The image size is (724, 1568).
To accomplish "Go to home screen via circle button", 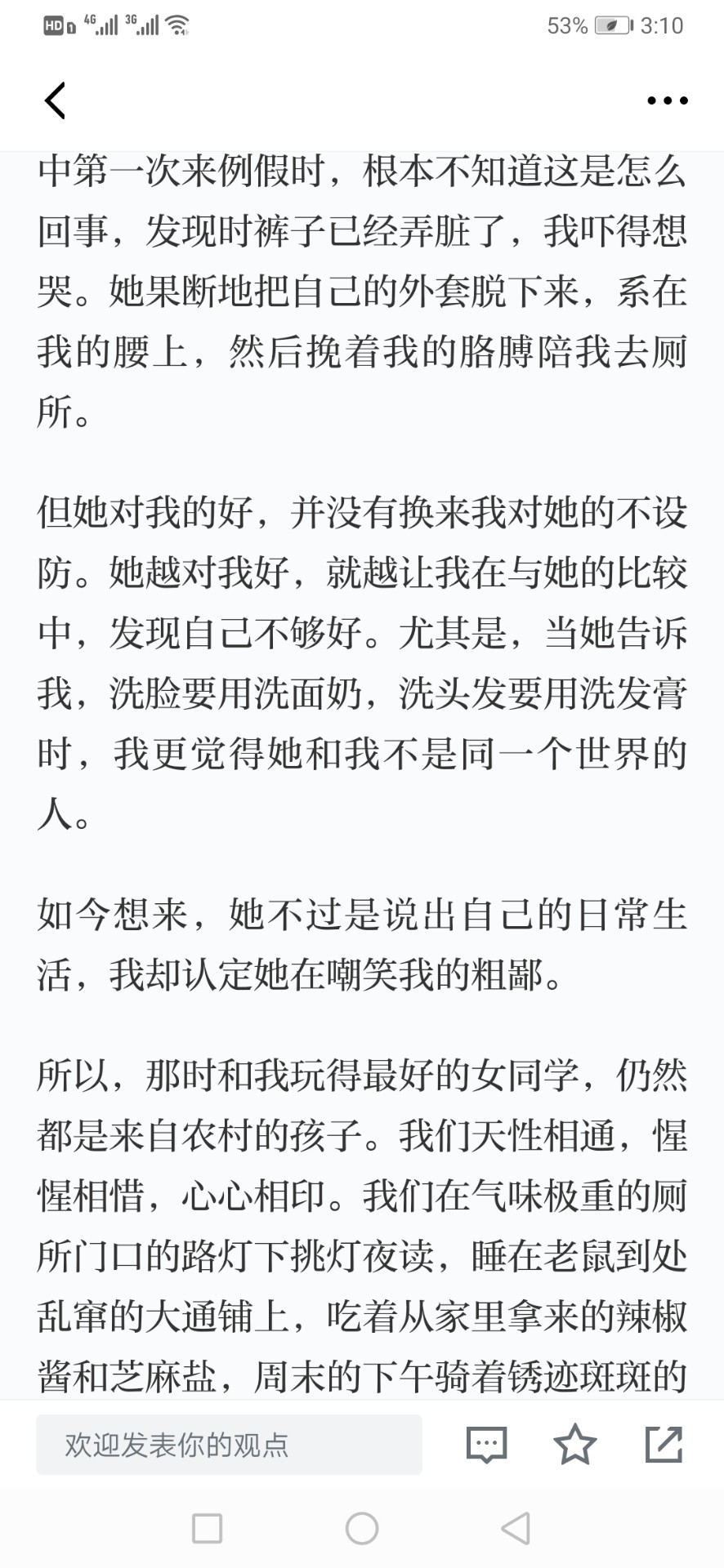I will pos(362,1528).
